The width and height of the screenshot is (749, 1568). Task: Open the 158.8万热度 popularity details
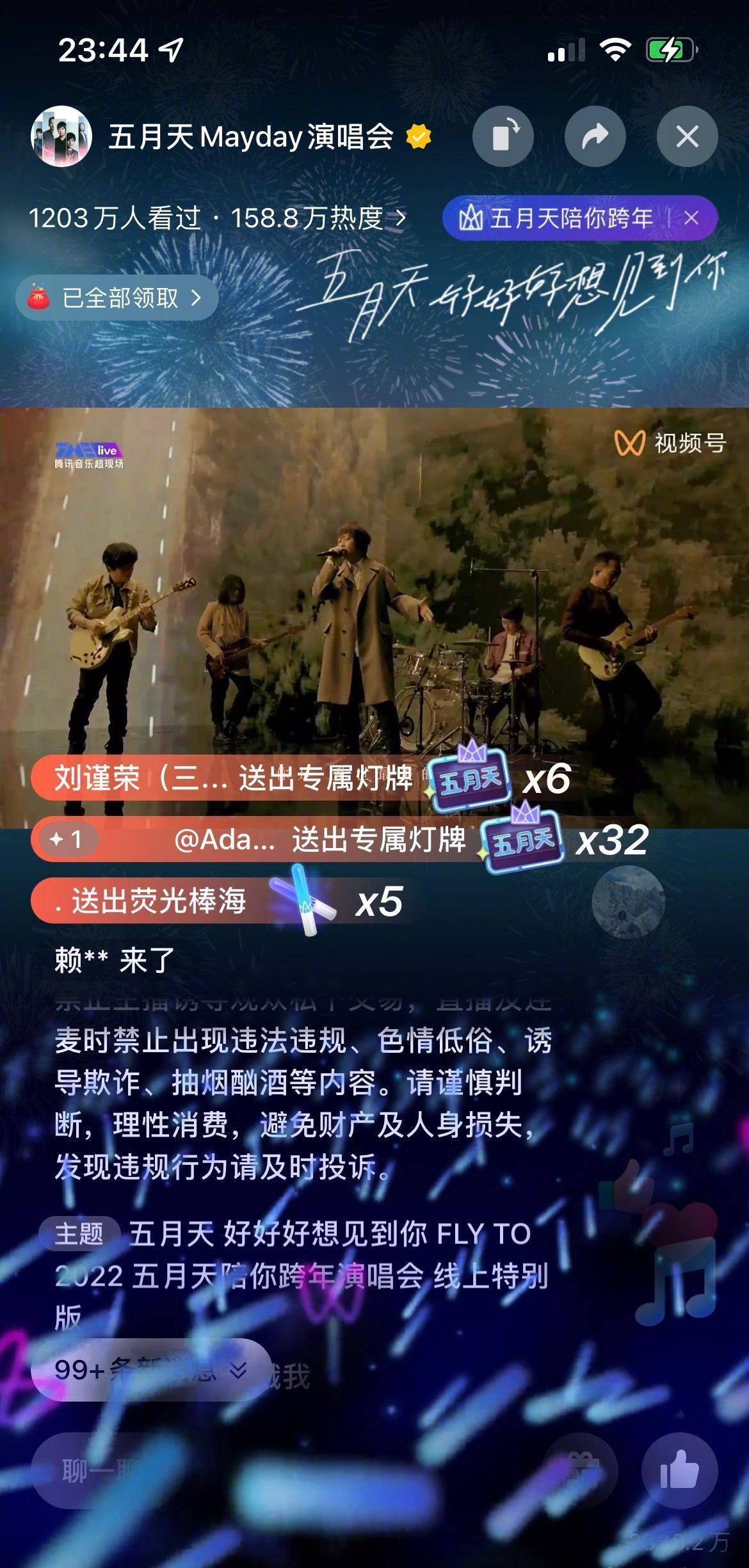pos(318,219)
